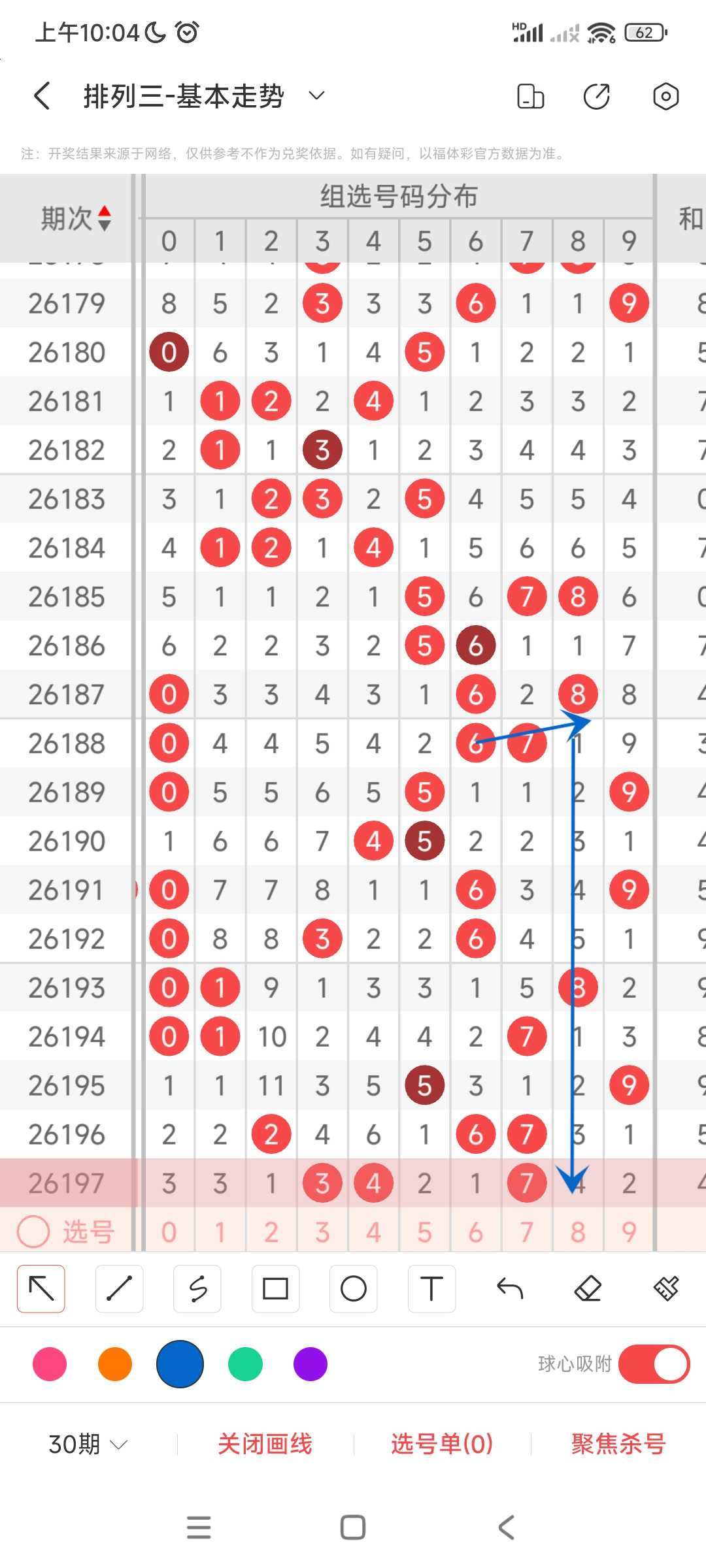This screenshot has height=1568, width=706.
Task: Select the eraser tool
Action: coord(588,1288)
